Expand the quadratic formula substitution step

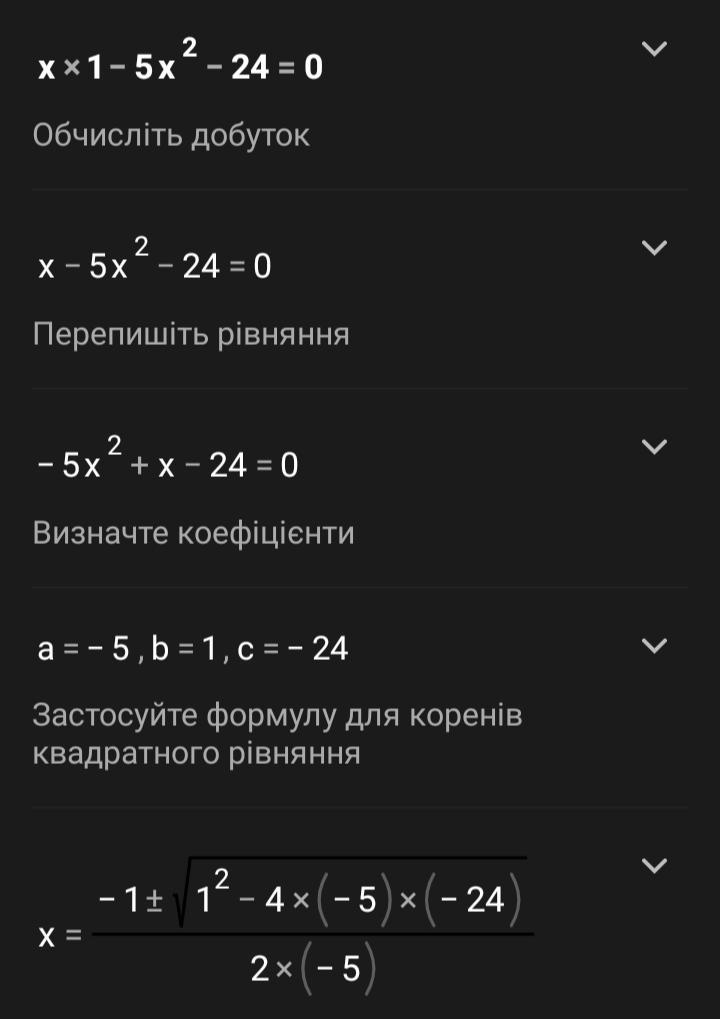653,865
